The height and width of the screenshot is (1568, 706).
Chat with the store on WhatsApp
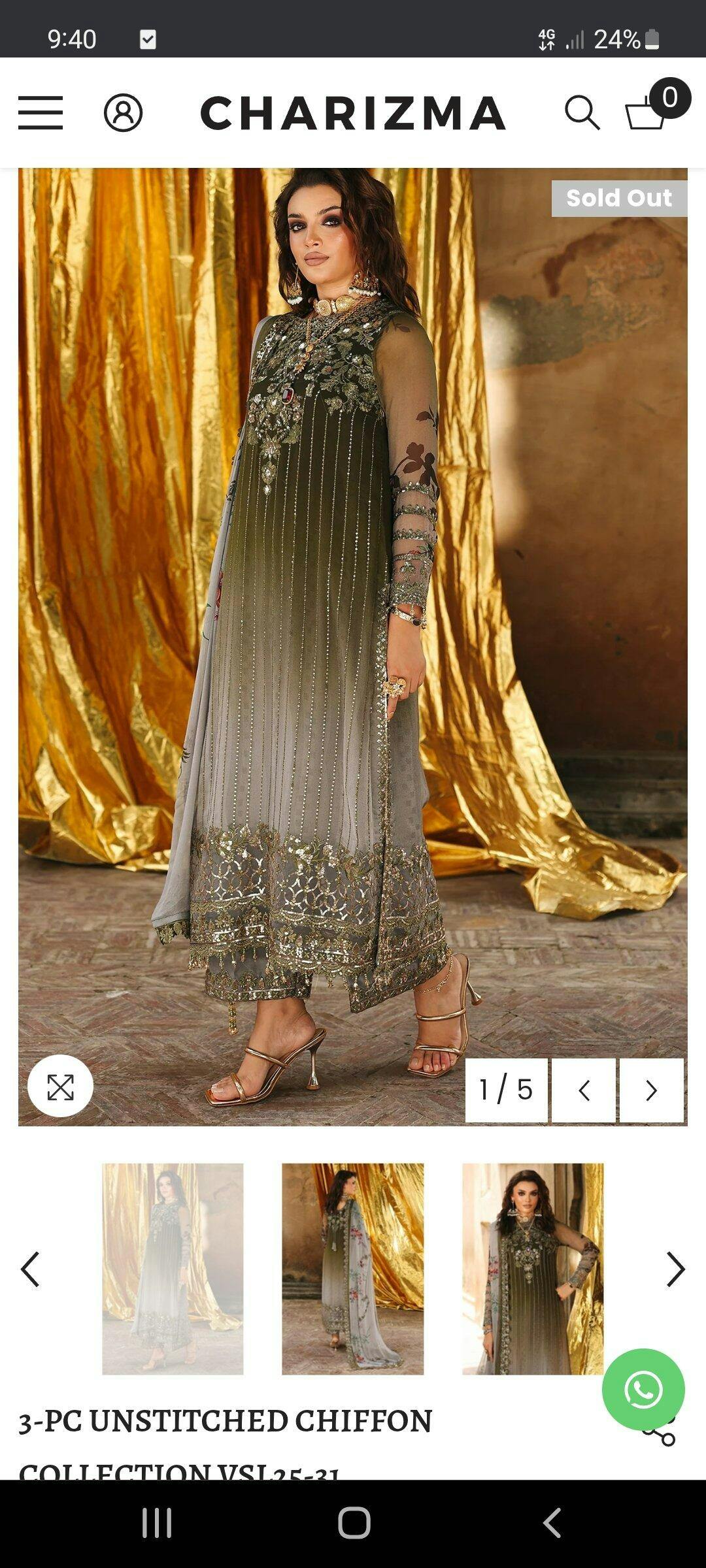643,1390
